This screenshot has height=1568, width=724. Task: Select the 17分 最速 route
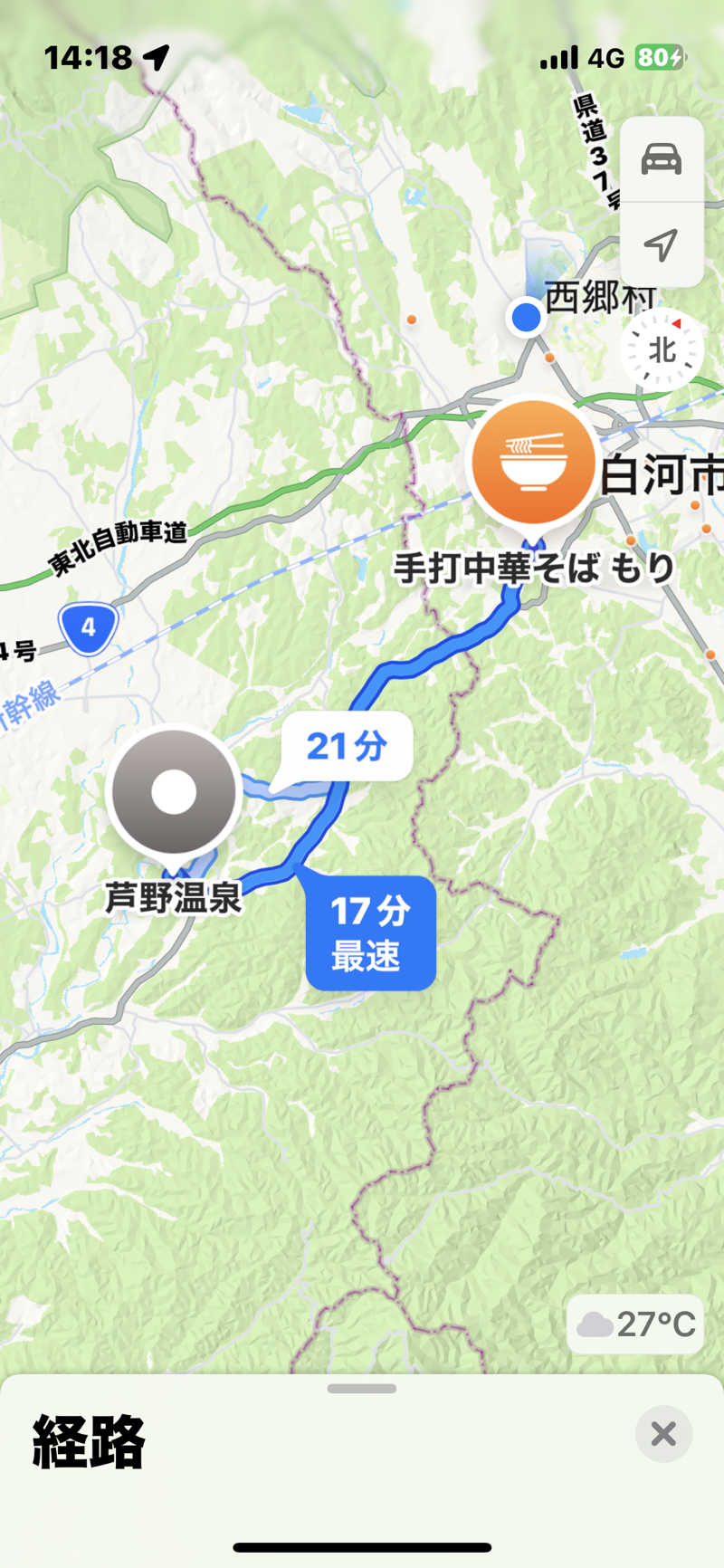(x=370, y=932)
